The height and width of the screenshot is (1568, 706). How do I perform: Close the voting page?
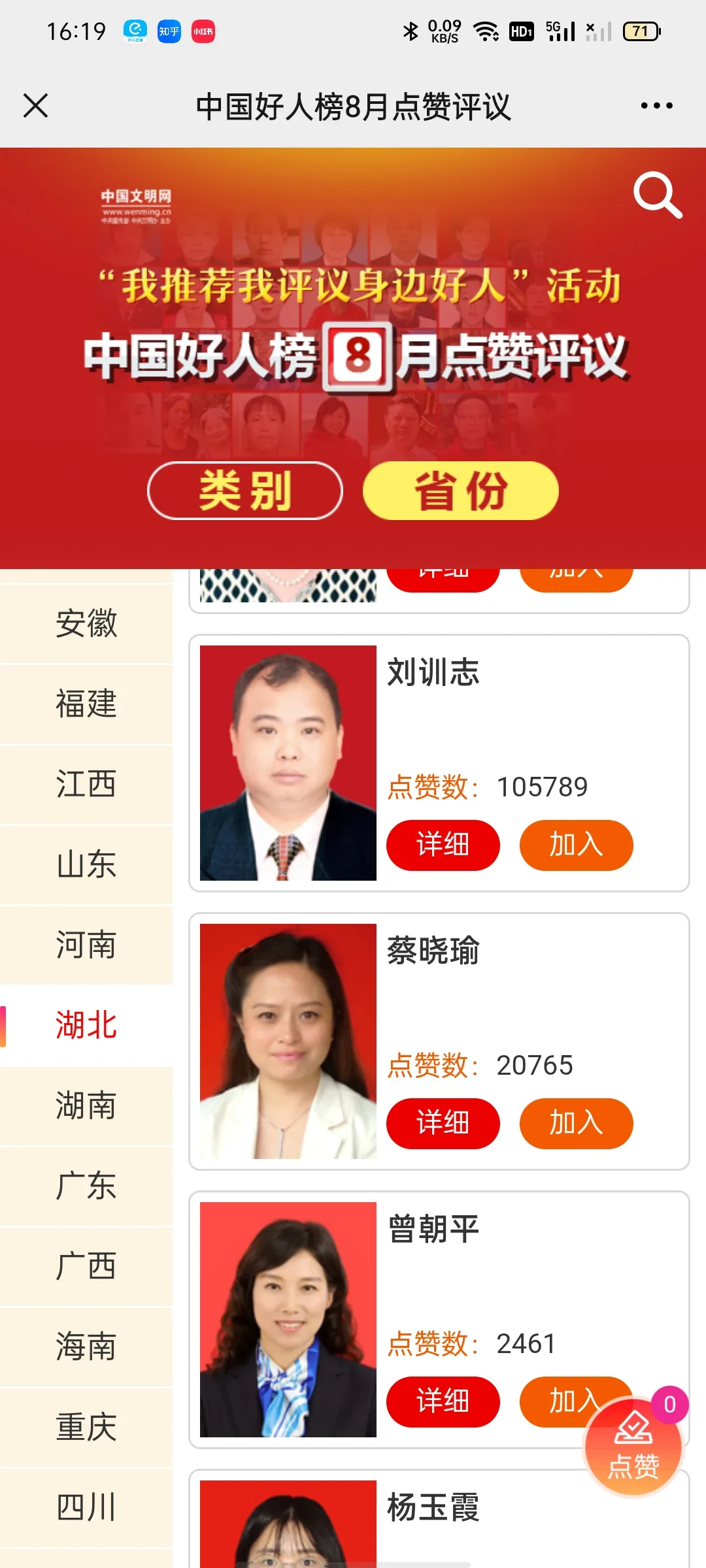35,105
